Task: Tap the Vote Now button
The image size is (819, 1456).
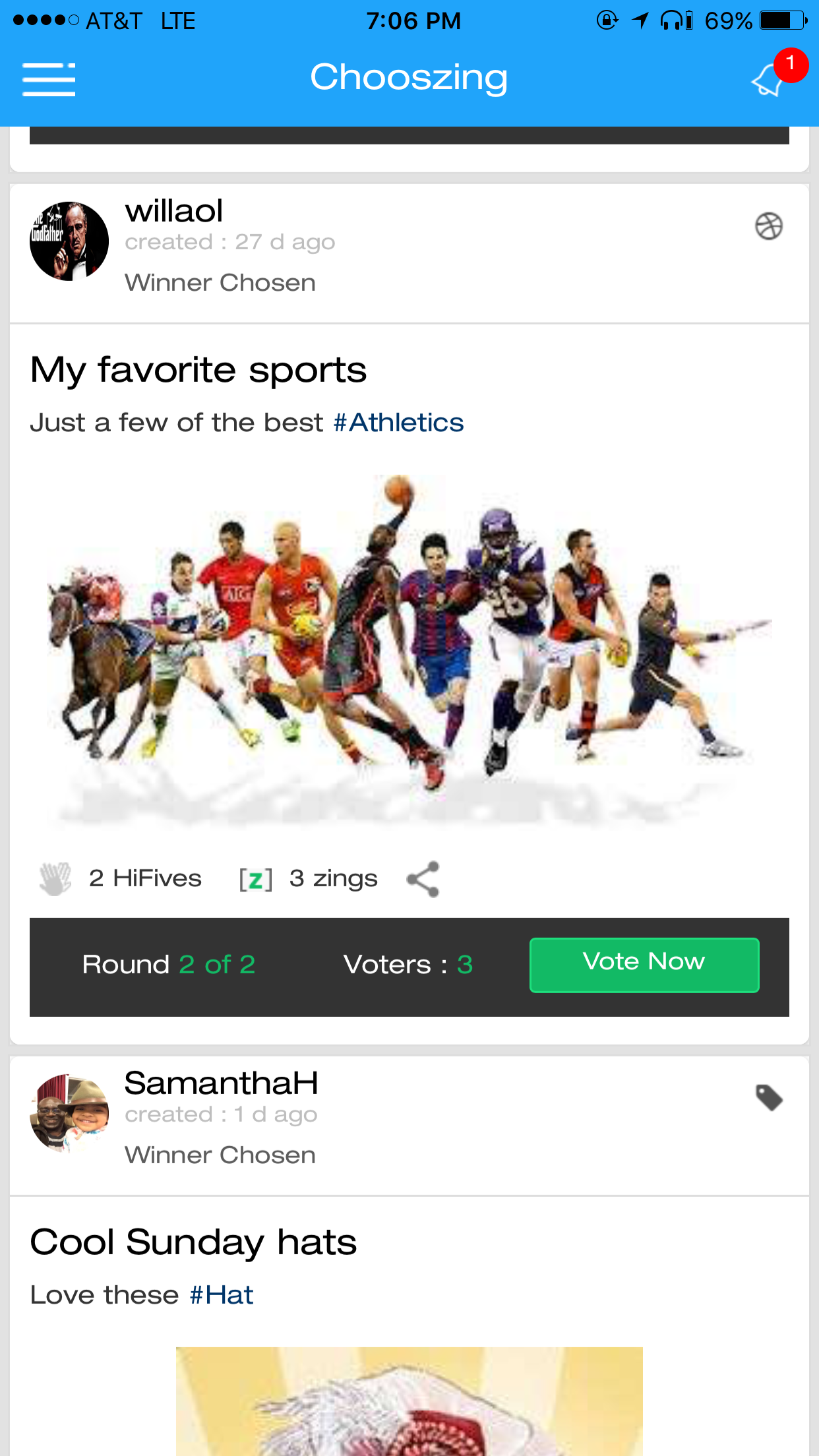Action: pyautogui.click(x=644, y=964)
